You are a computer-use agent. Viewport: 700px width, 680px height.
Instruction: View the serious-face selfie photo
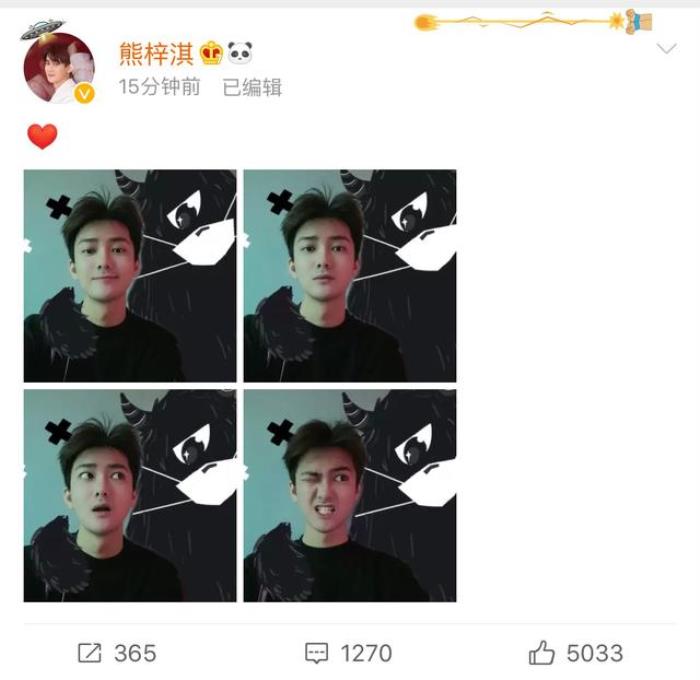(x=349, y=276)
